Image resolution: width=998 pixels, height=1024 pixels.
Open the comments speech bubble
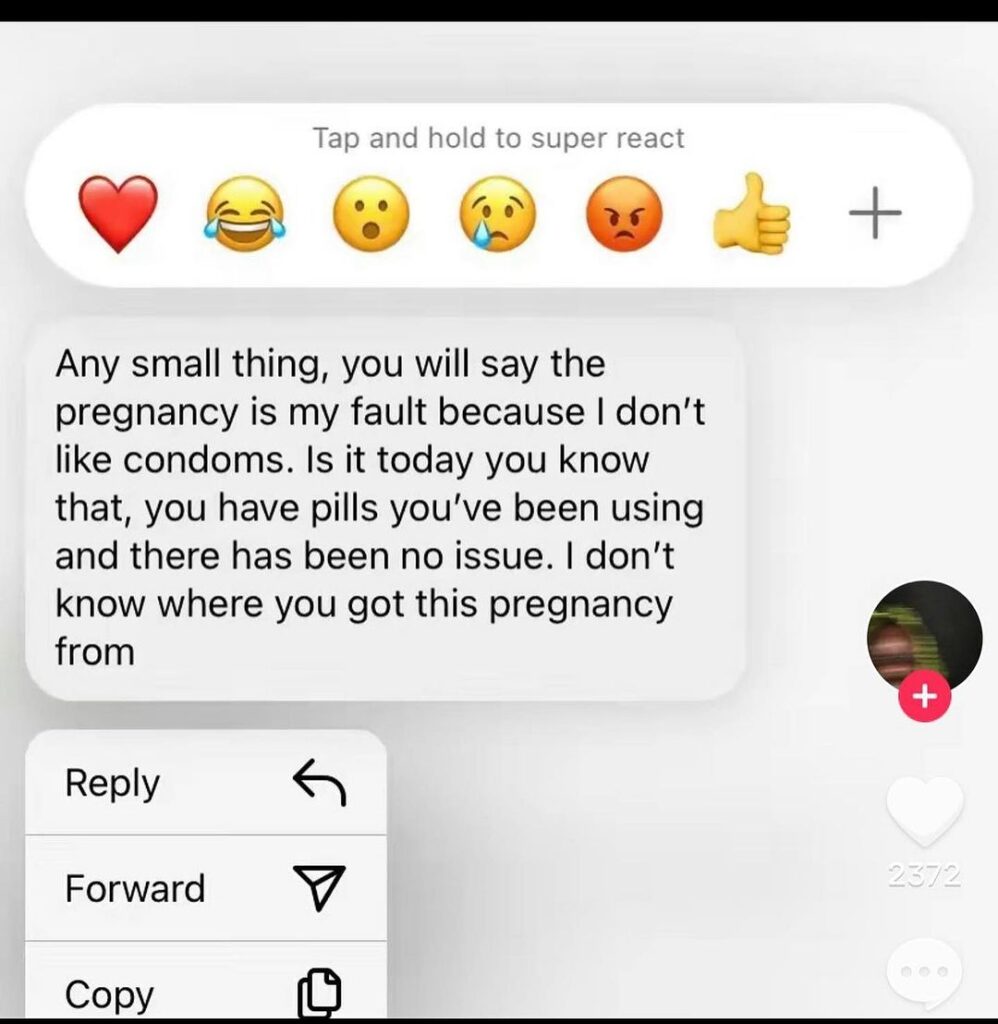[x=924, y=973]
